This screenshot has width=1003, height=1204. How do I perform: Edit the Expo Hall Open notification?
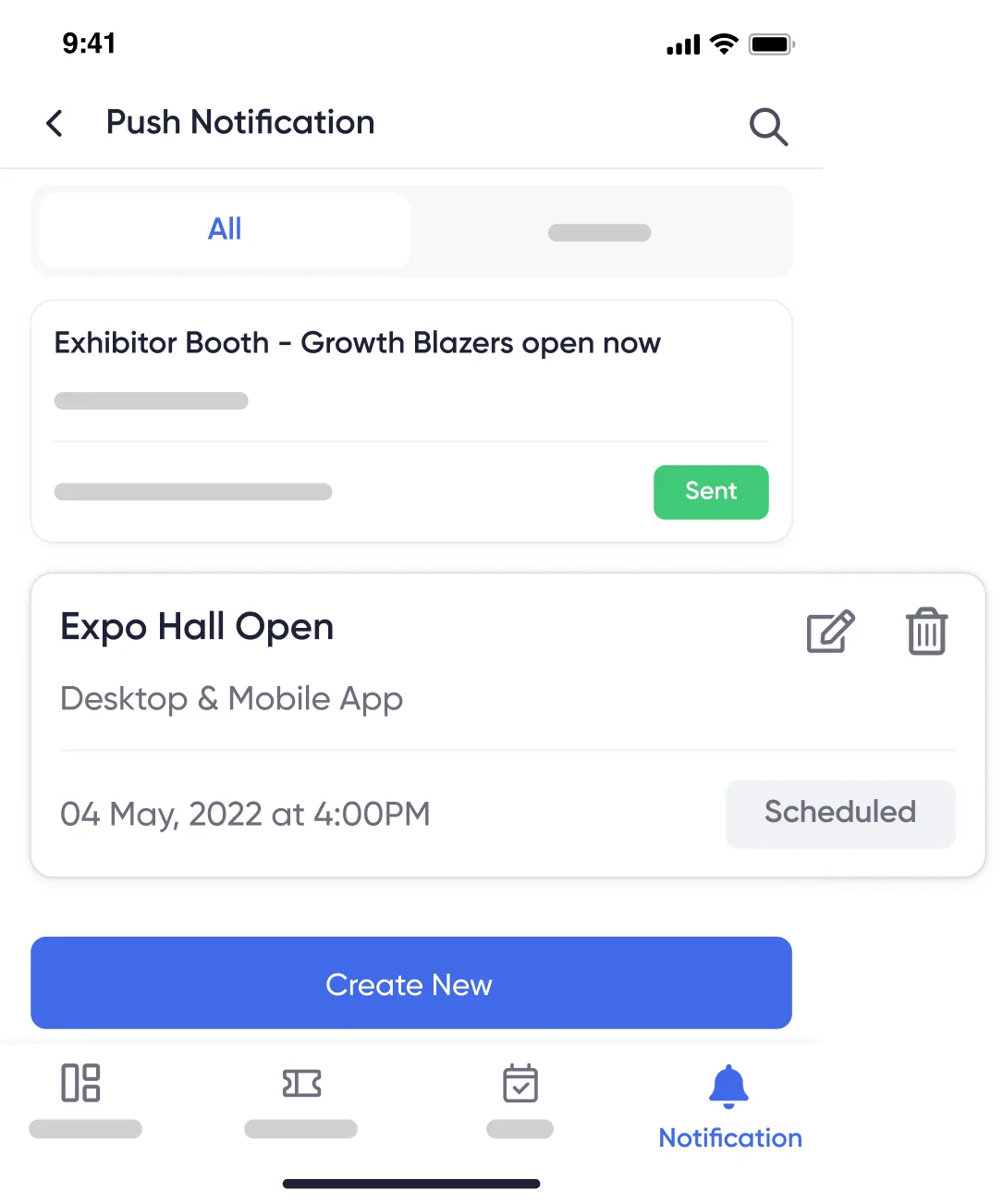tap(829, 632)
